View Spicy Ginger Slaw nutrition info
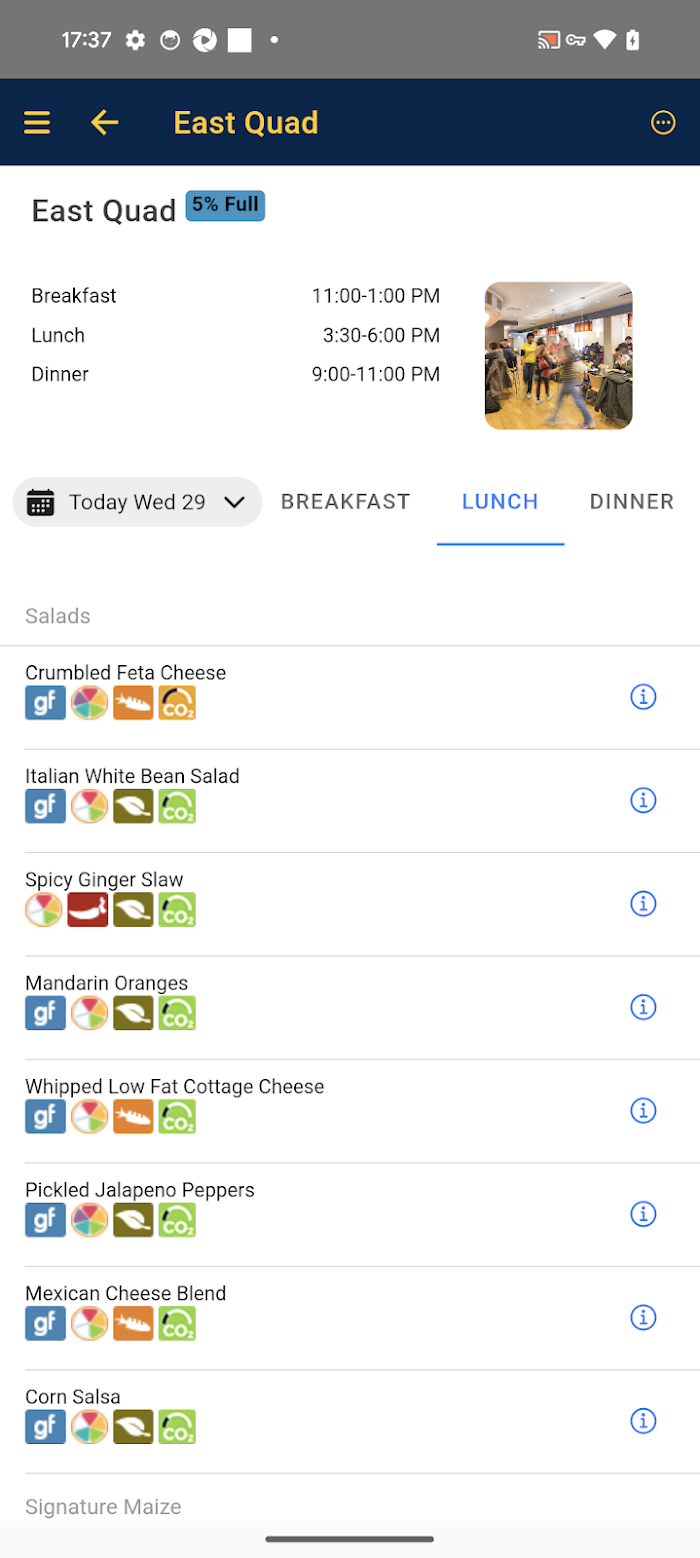 click(643, 904)
